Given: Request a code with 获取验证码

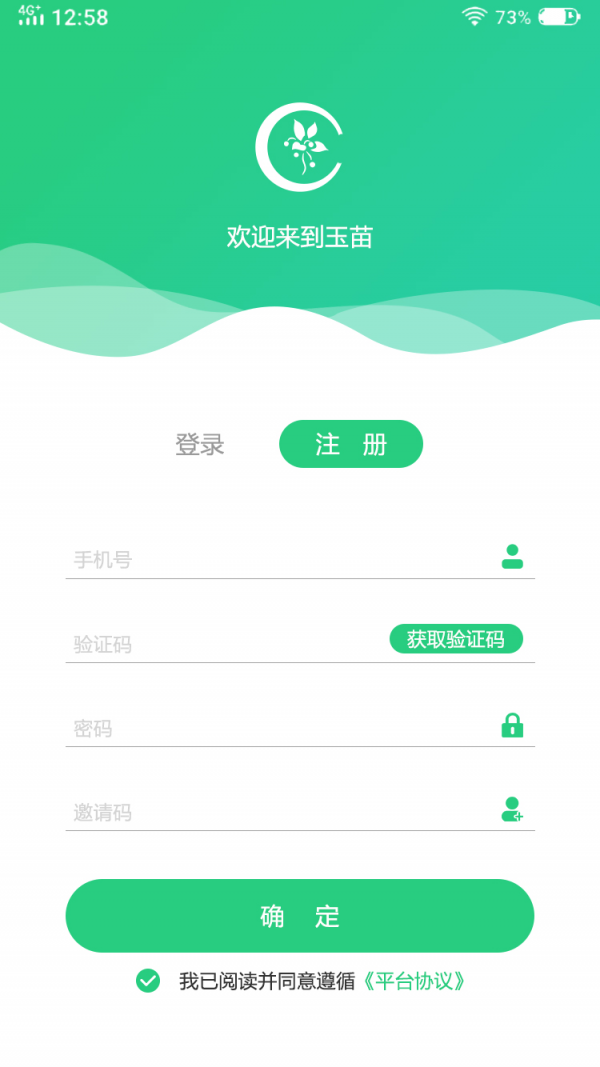Looking at the screenshot, I should tap(456, 639).
